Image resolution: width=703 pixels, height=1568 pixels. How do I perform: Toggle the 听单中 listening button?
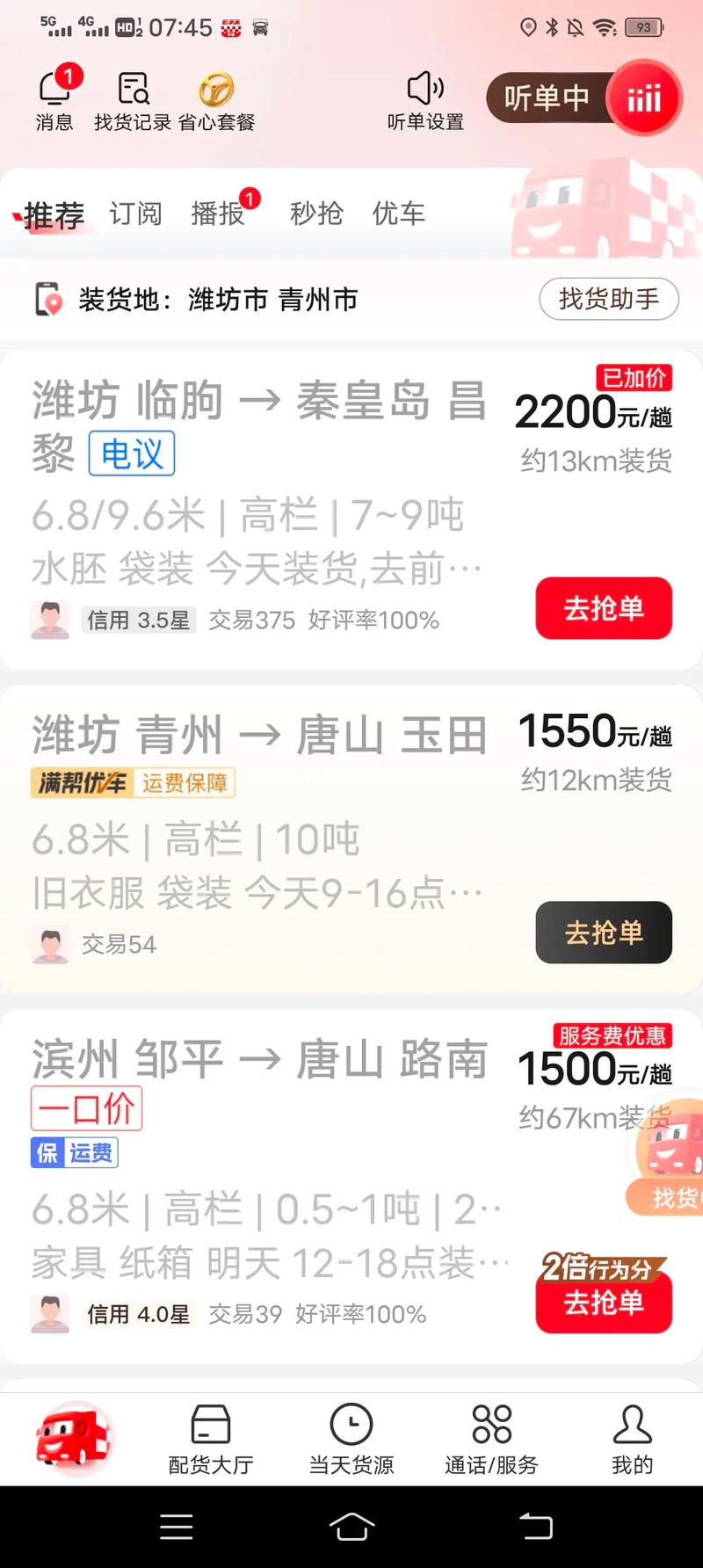pyautogui.click(x=583, y=98)
